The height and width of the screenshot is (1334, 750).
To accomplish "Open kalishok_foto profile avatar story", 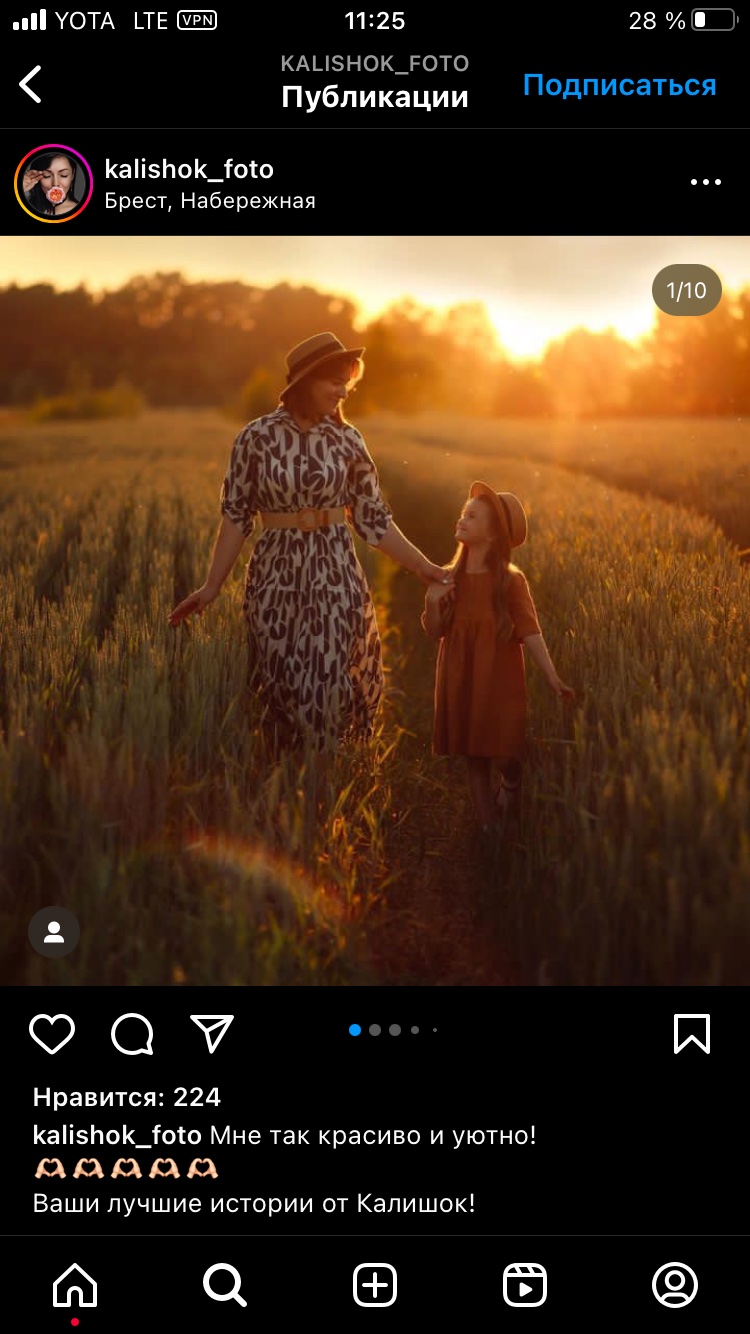I will (x=53, y=183).
